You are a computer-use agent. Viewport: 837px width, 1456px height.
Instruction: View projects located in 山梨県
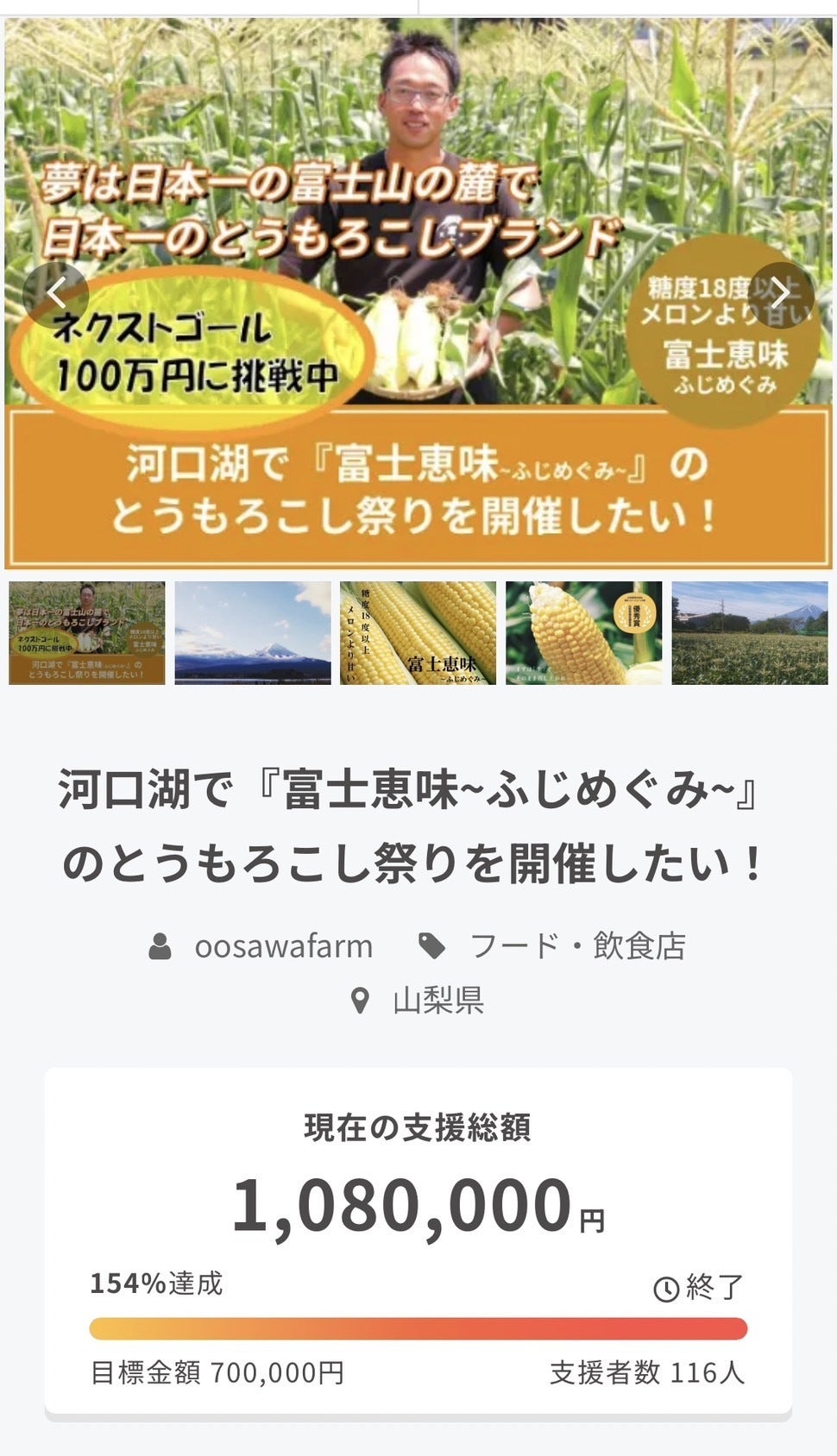coord(437,1001)
